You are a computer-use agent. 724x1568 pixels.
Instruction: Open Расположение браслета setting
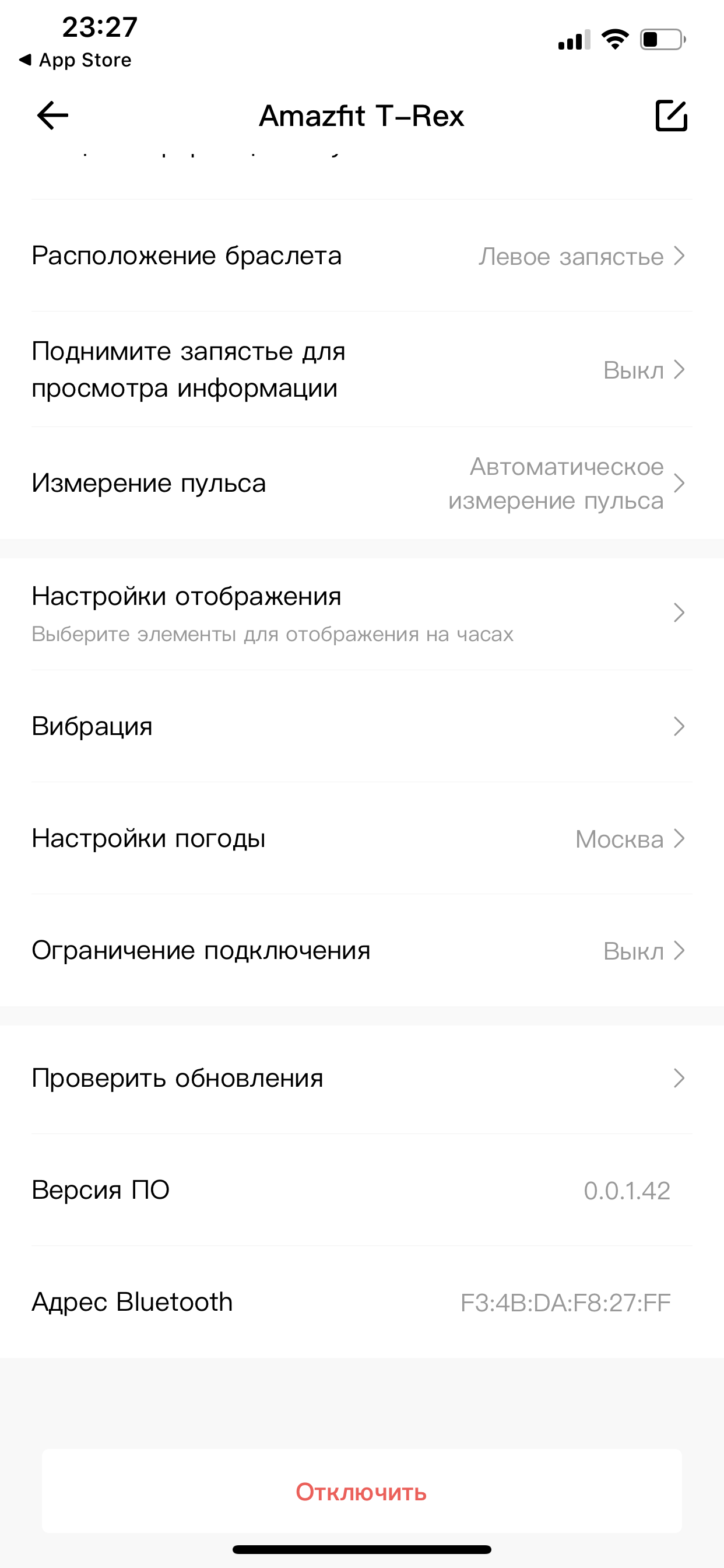361,256
